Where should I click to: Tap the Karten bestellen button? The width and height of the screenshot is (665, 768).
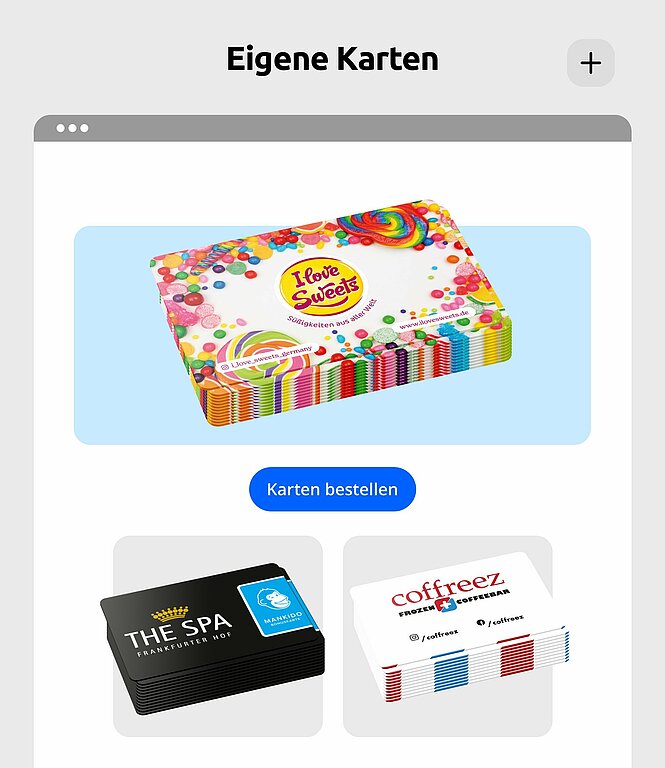(x=332, y=489)
